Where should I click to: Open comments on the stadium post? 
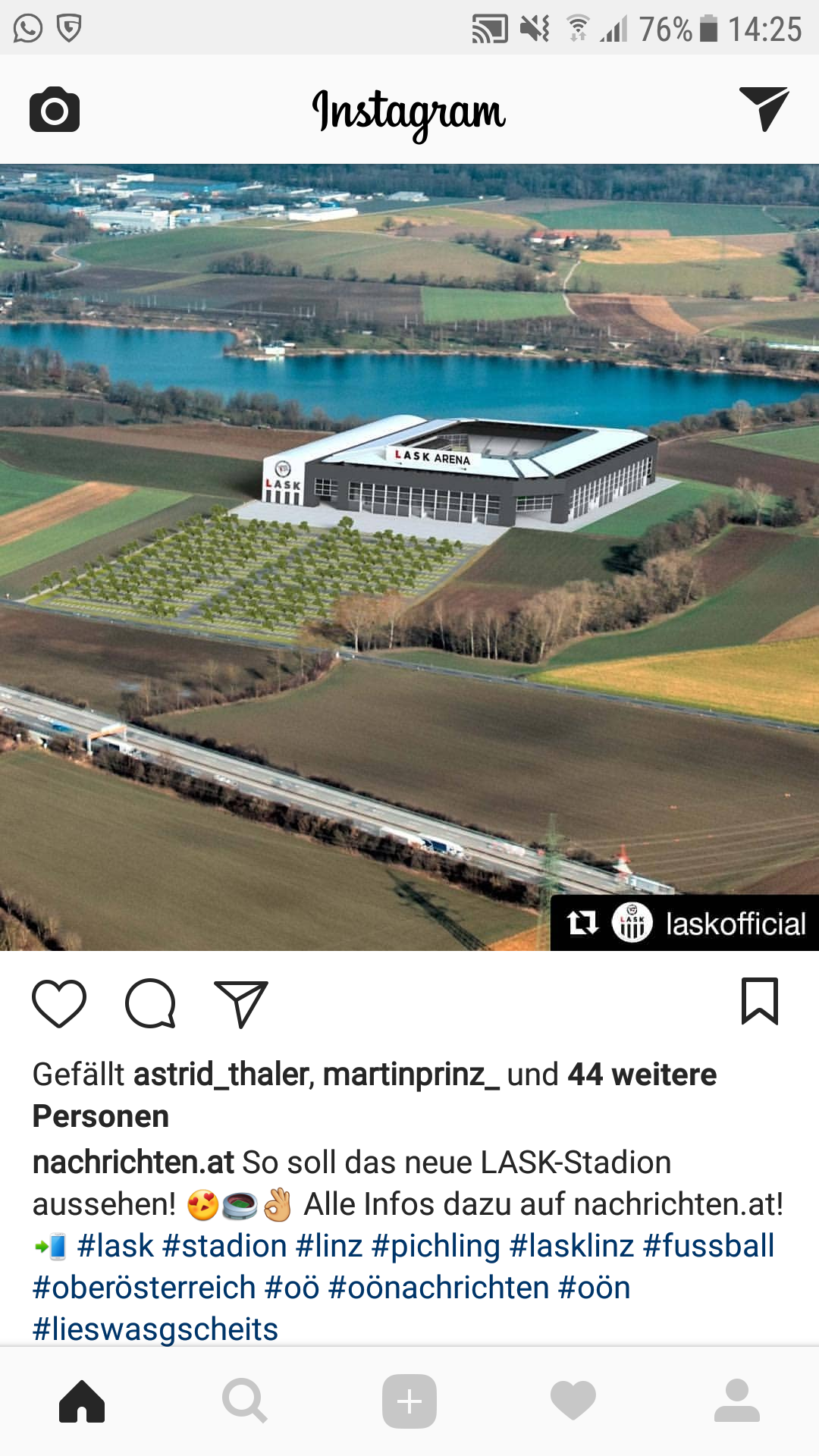150,1003
